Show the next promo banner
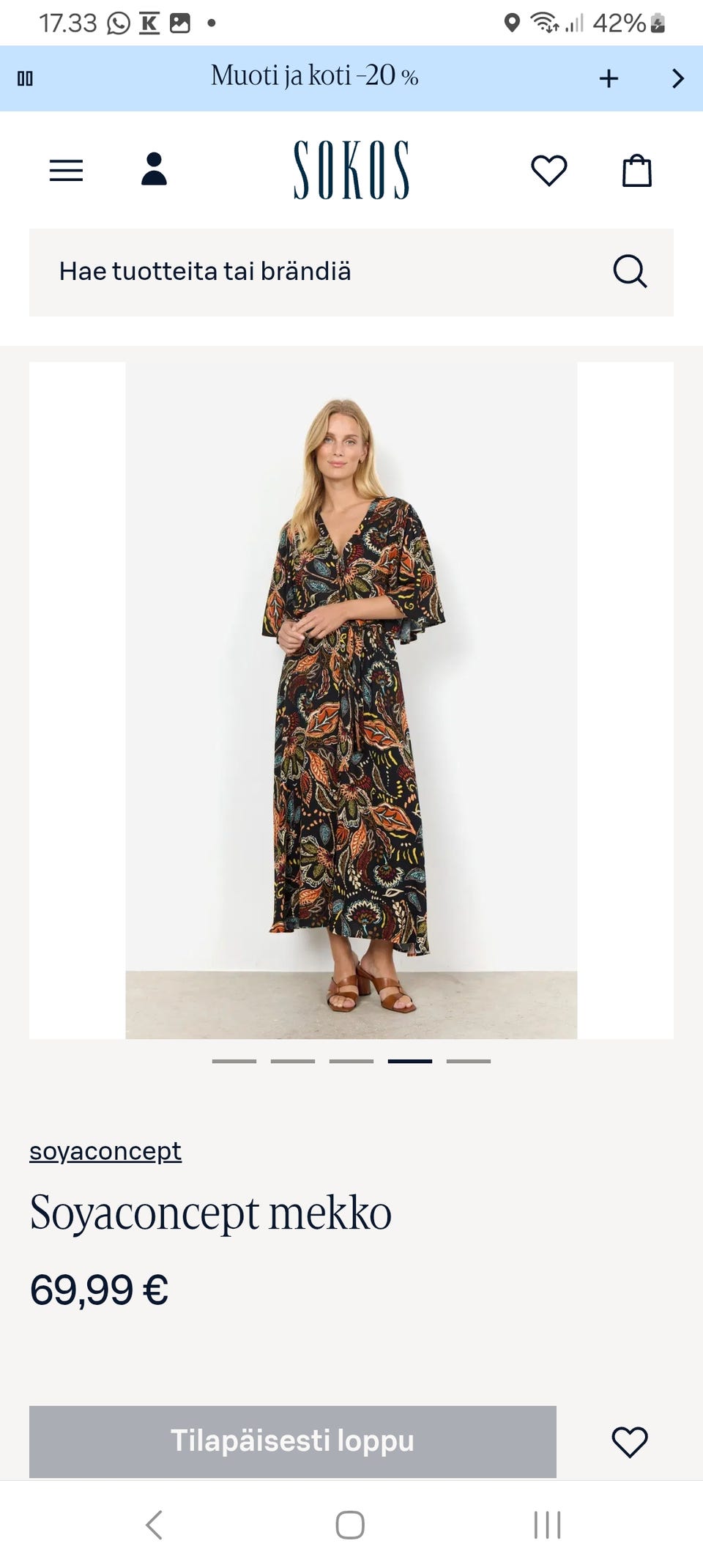The height and width of the screenshot is (1568, 703). point(678,78)
